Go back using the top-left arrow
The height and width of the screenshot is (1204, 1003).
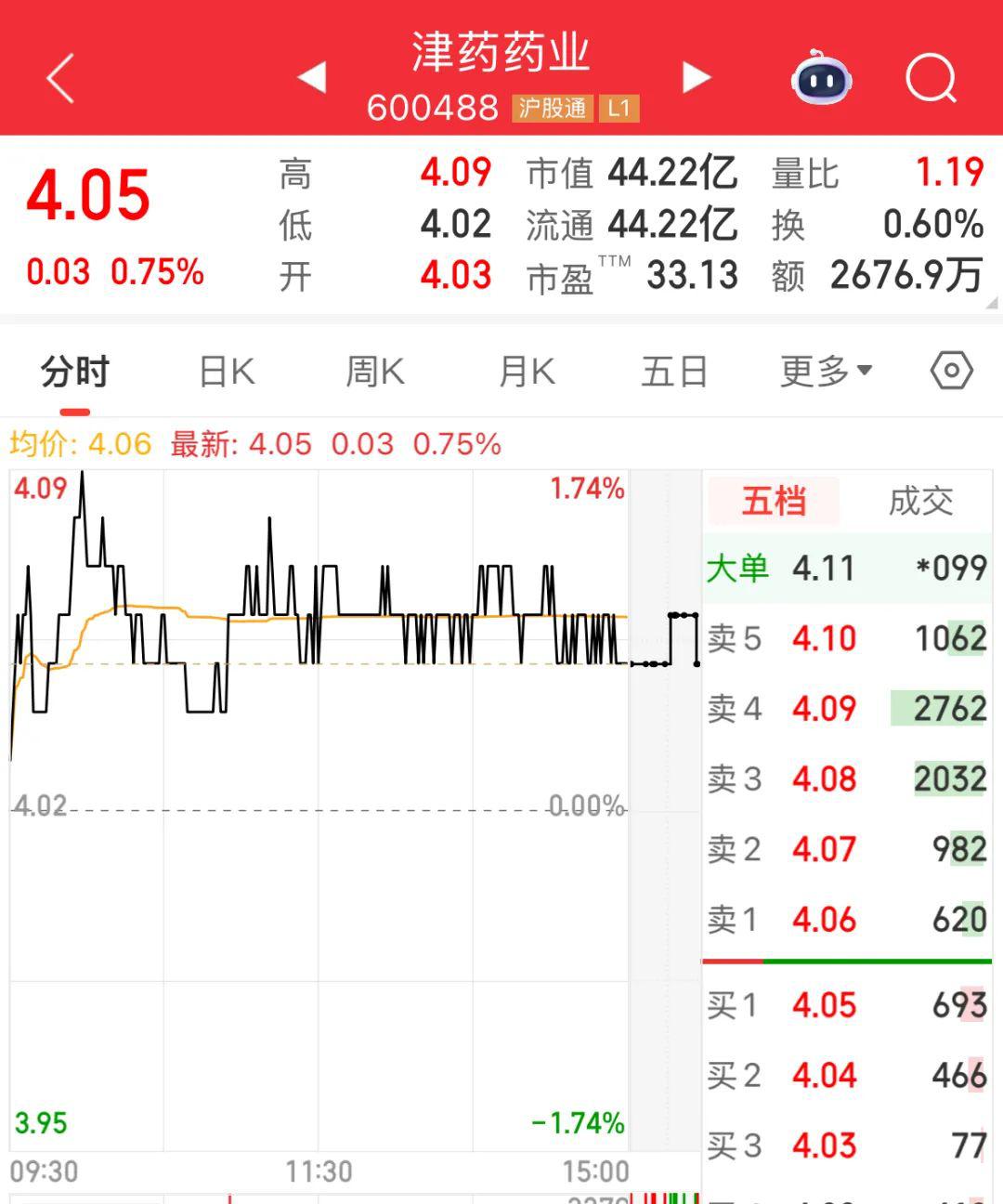click(x=60, y=78)
